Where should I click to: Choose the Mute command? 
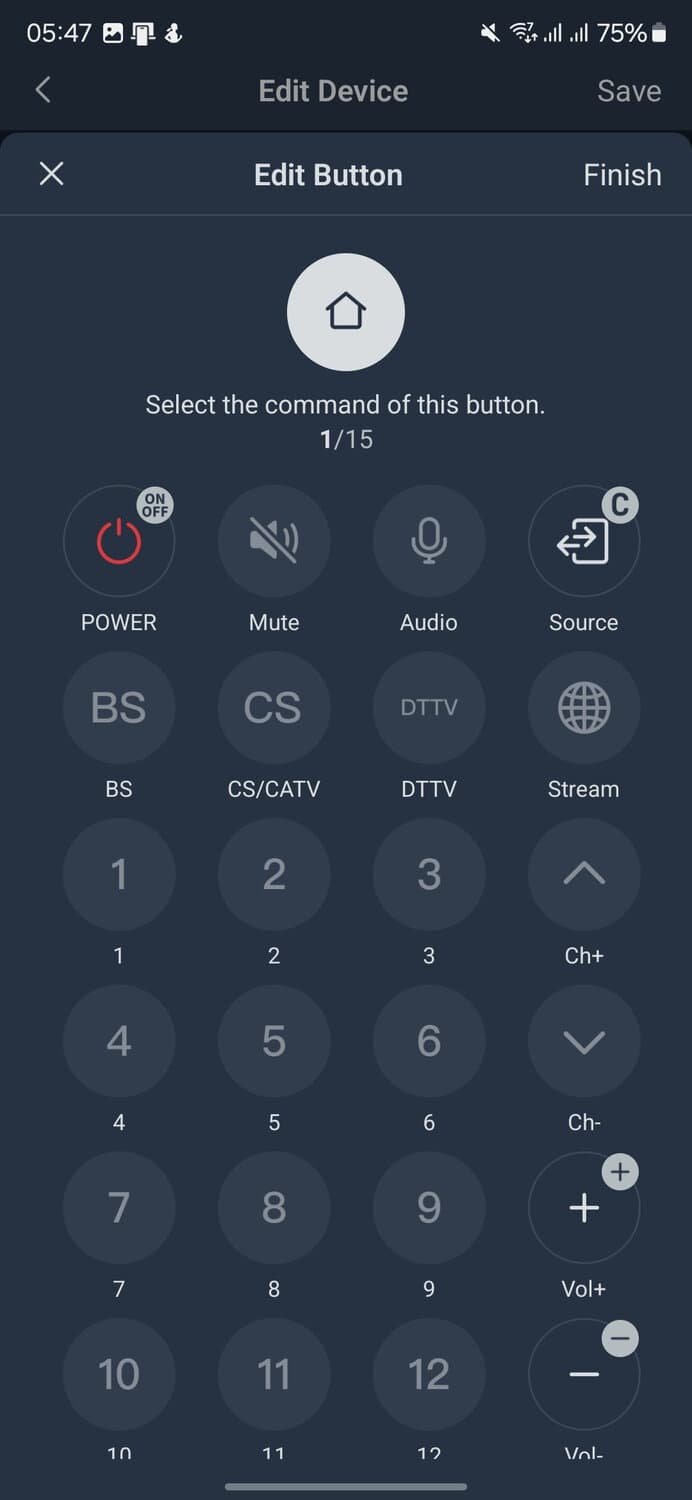click(274, 541)
